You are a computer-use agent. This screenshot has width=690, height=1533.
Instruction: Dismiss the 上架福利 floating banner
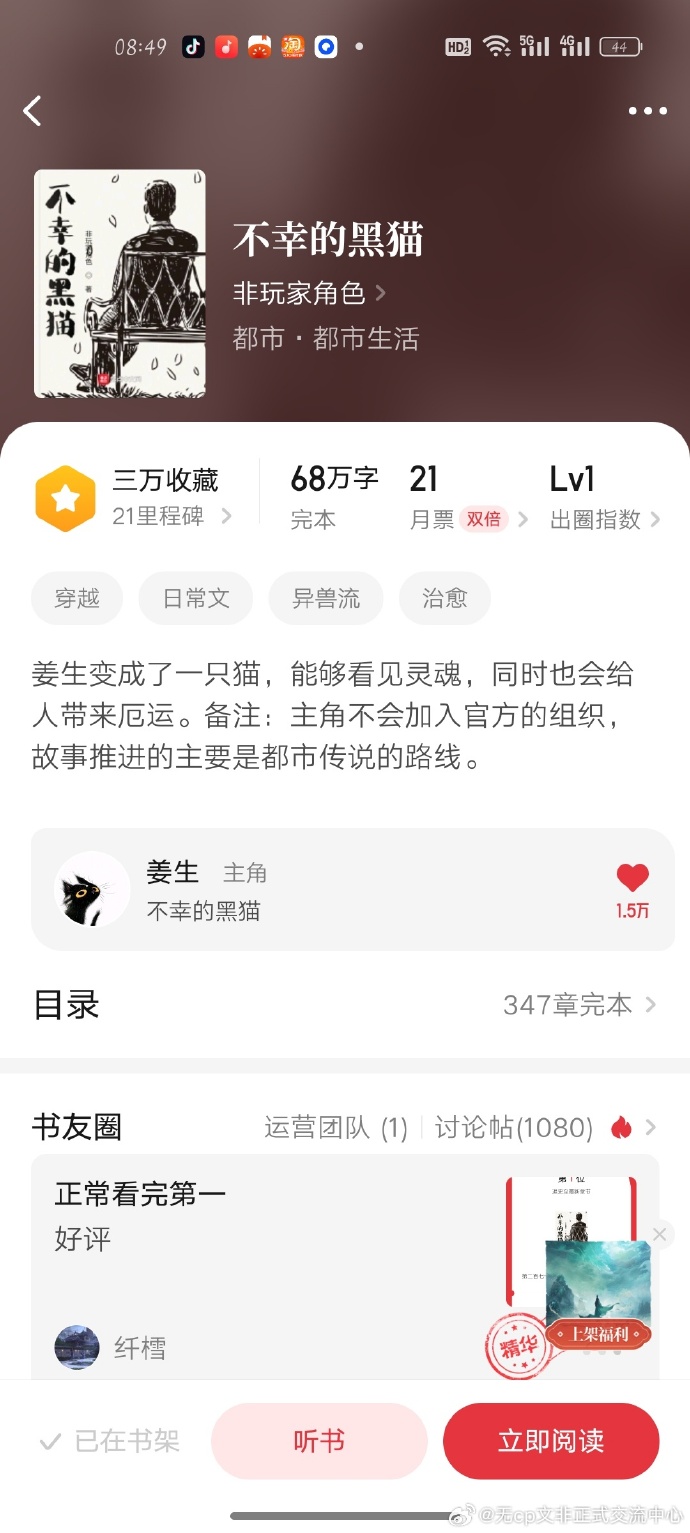pos(659,1234)
